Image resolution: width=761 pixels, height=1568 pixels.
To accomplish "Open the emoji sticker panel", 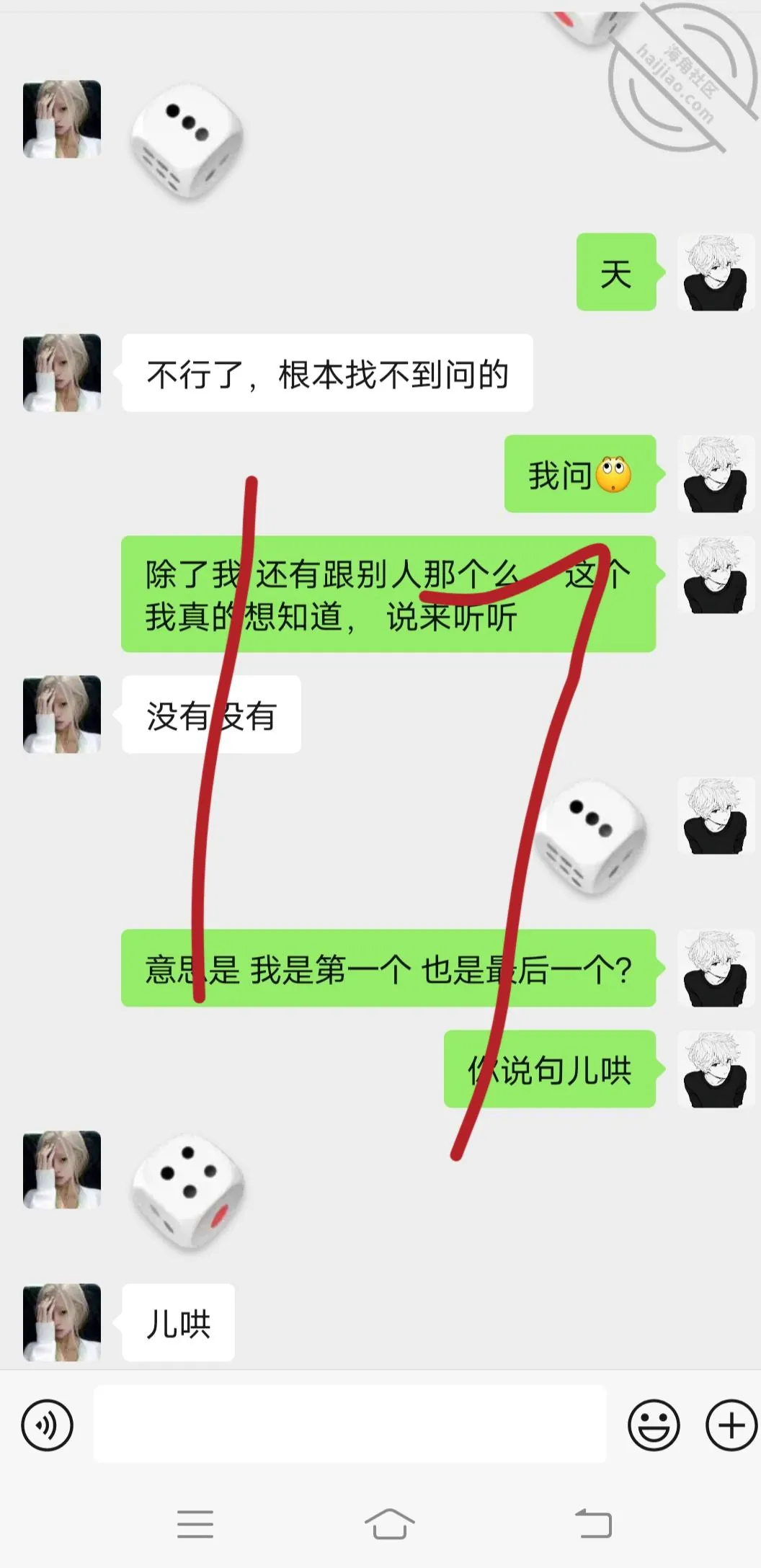I will [x=654, y=1425].
